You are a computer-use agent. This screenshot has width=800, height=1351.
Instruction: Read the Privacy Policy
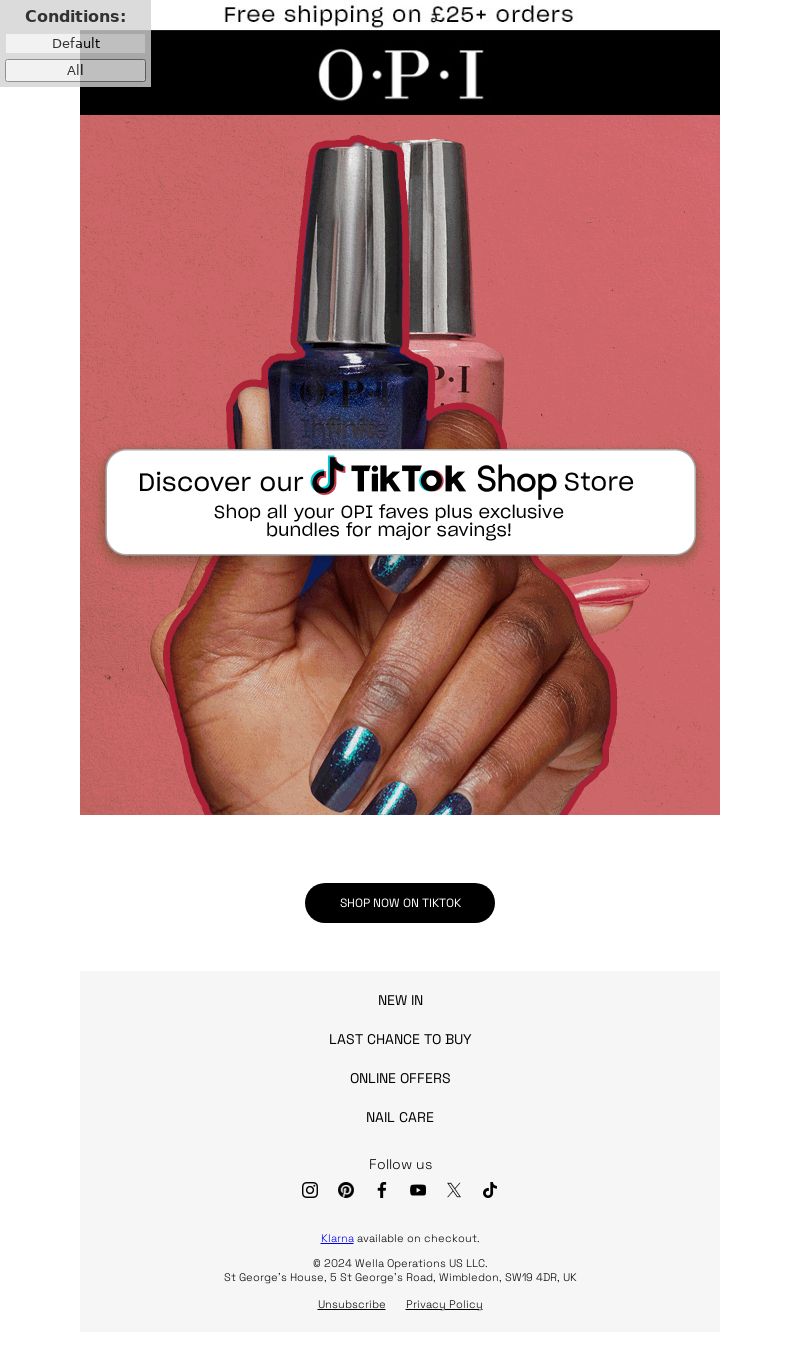tap(444, 1304)
